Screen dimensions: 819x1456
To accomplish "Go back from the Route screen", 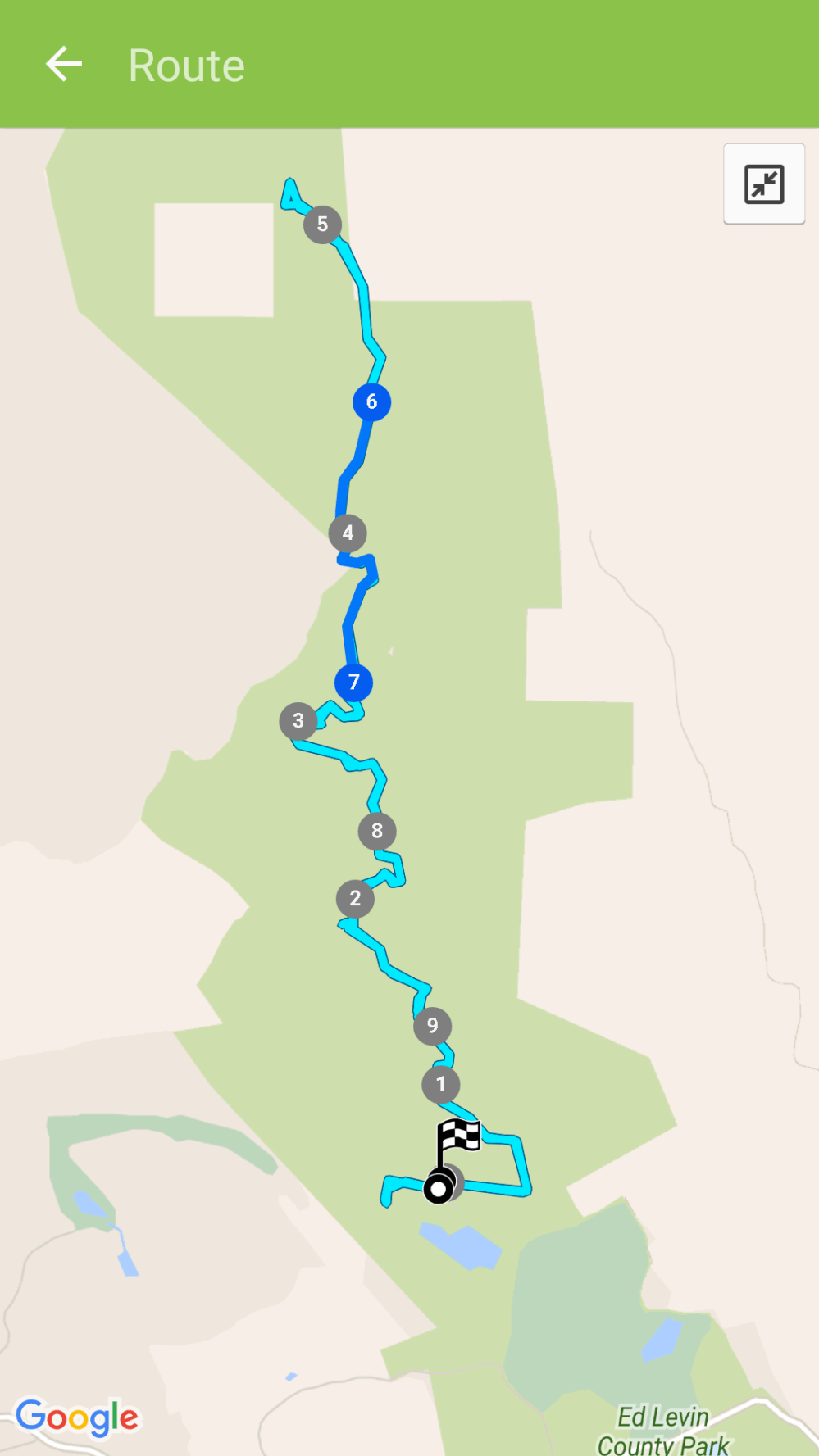I will click(64, 65).
